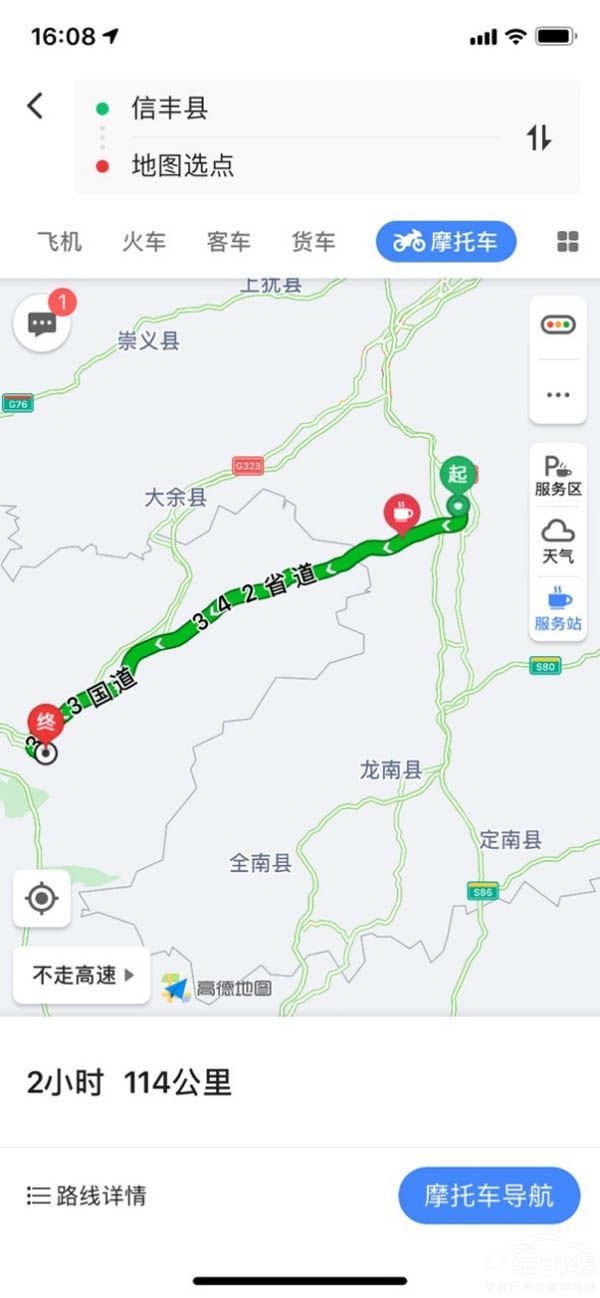Open 路线详情 route details
The height and width of the screenshot is (1298, 600).
(87, 1195)
